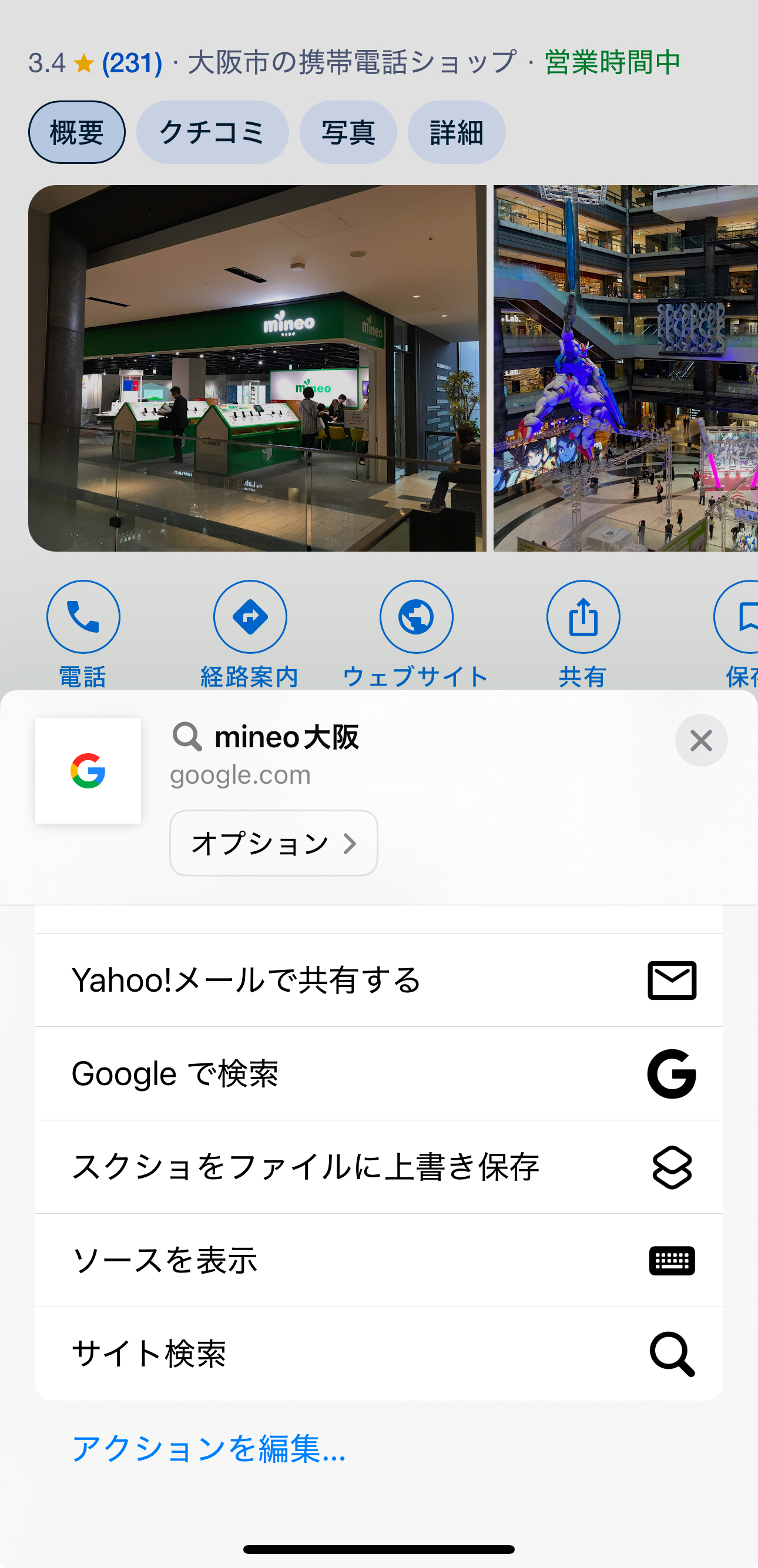This screenshot has height=1568, width=758.
Task: Close the share sheet
Action: [x=701, y=740]
